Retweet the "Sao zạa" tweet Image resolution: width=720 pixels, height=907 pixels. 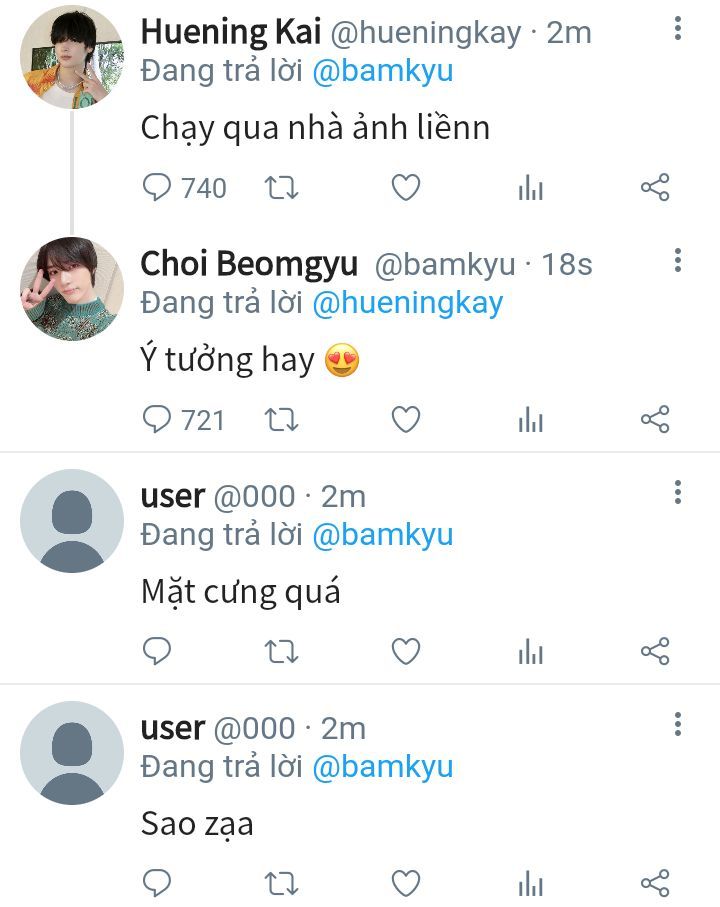click(281, 883)
